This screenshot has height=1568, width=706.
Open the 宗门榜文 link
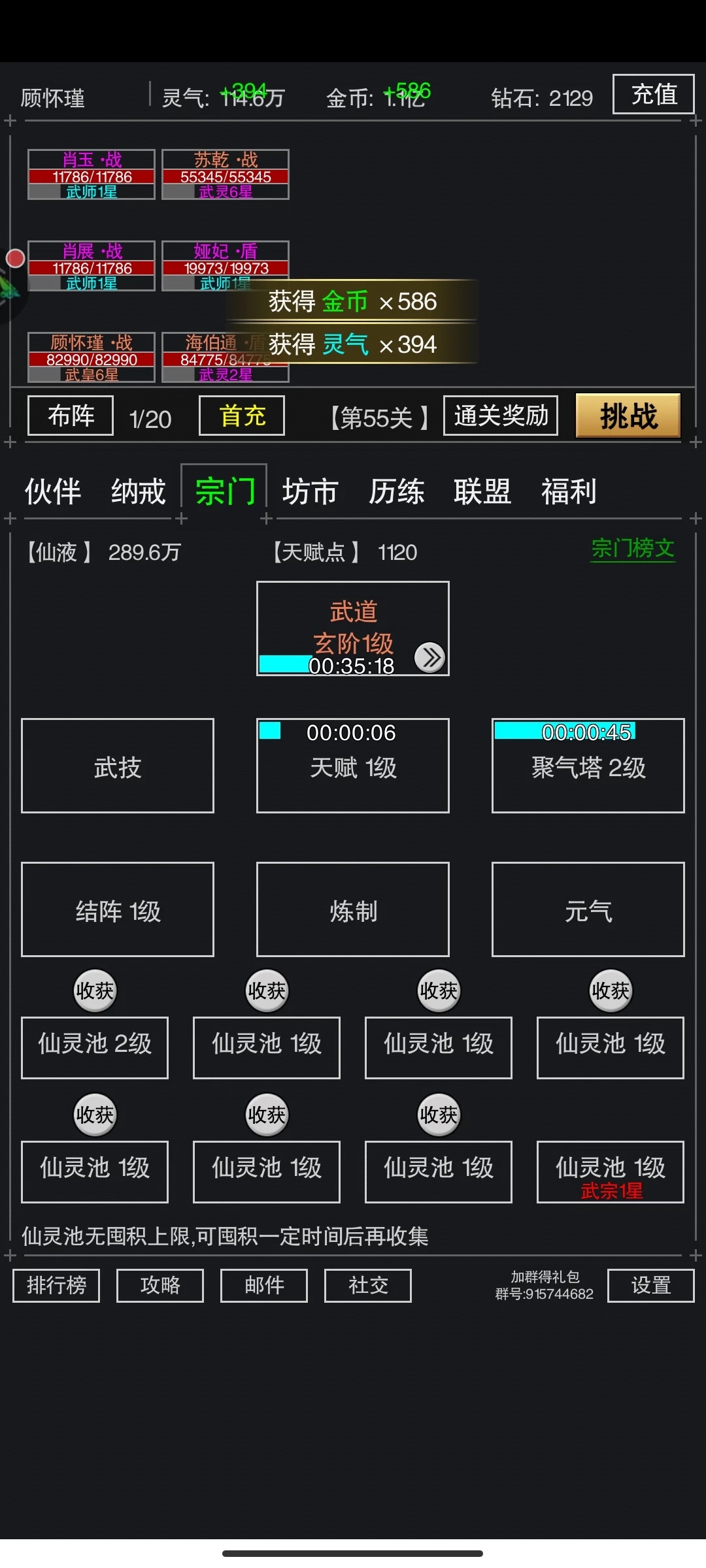coord(632,549)
